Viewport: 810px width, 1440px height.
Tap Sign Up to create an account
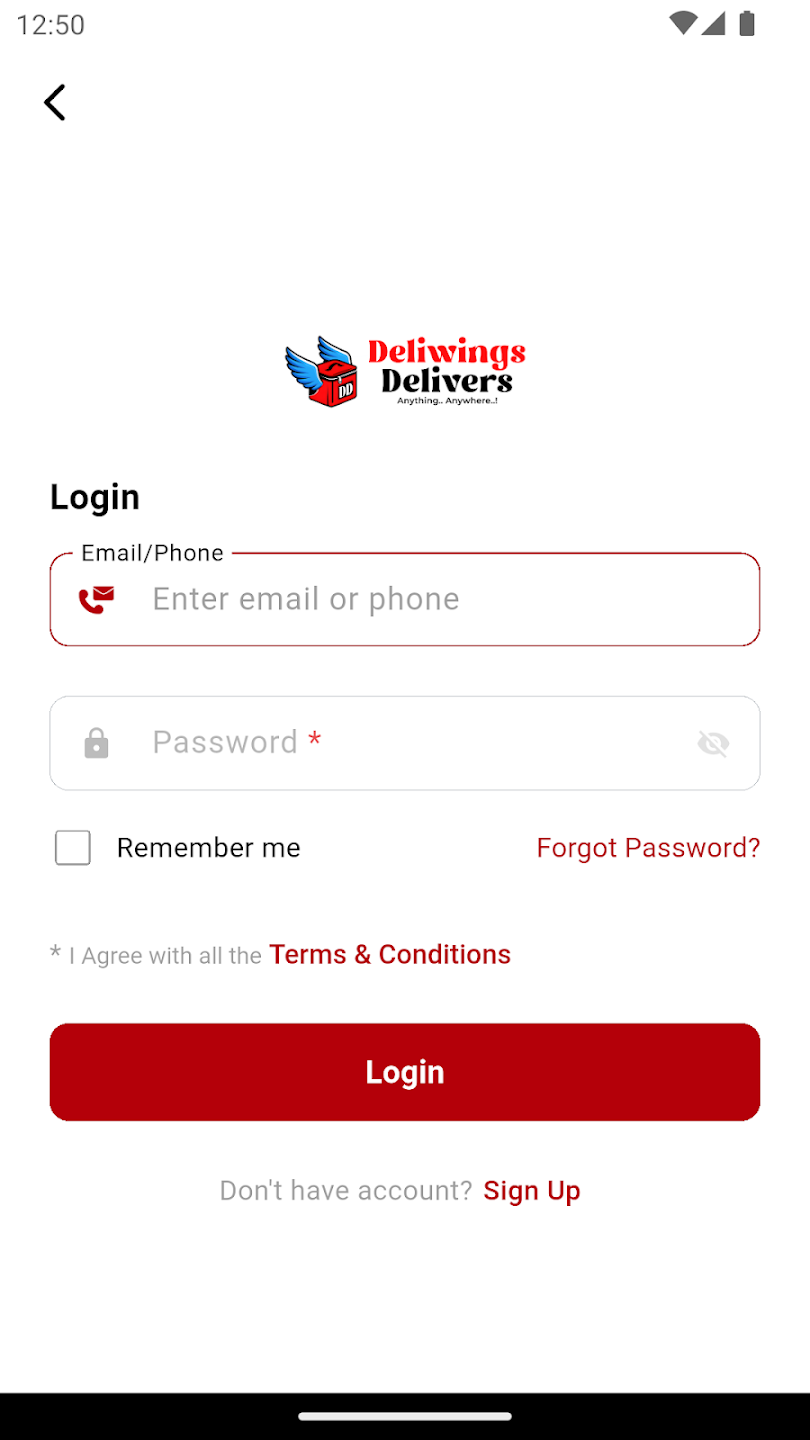pos(531,1190)
